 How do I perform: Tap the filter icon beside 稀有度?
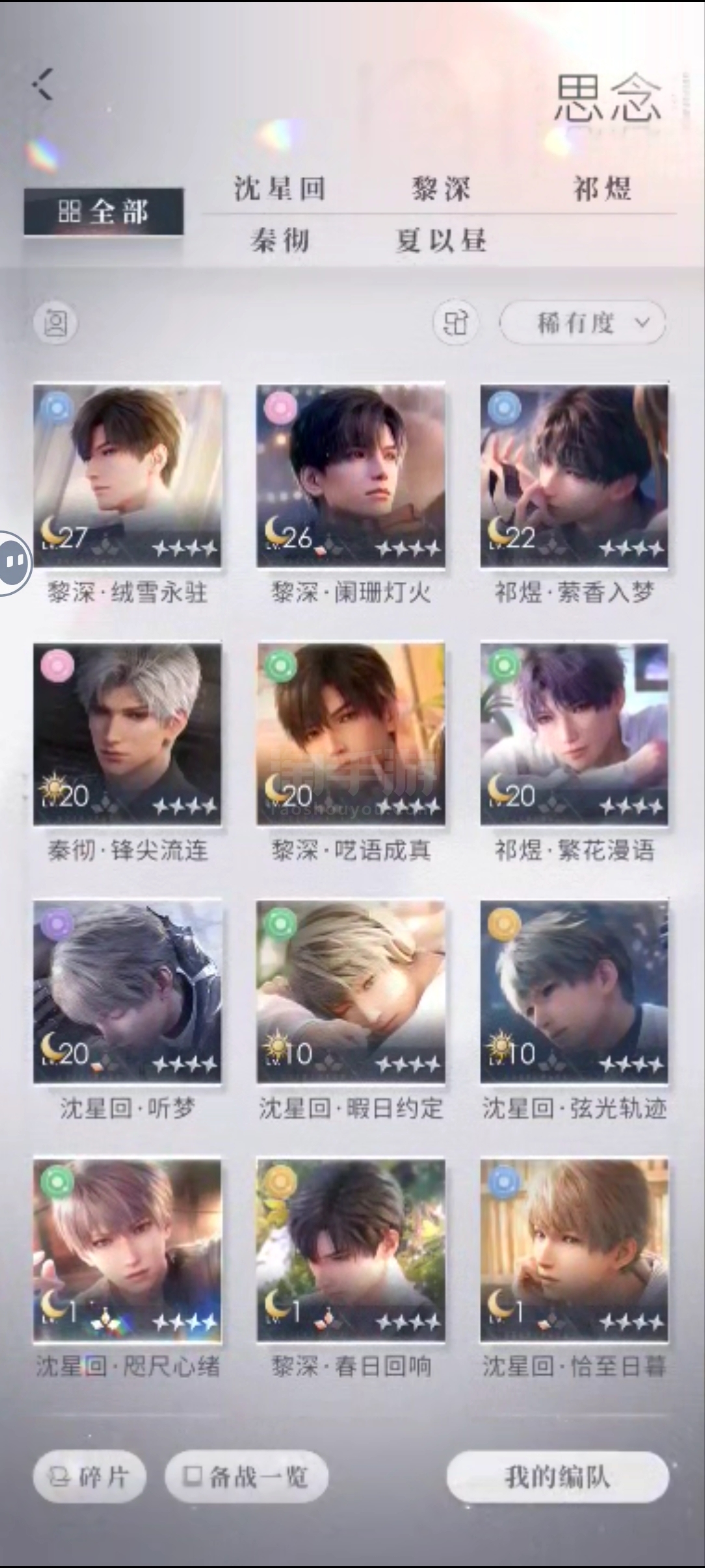(x=455, y=322)
